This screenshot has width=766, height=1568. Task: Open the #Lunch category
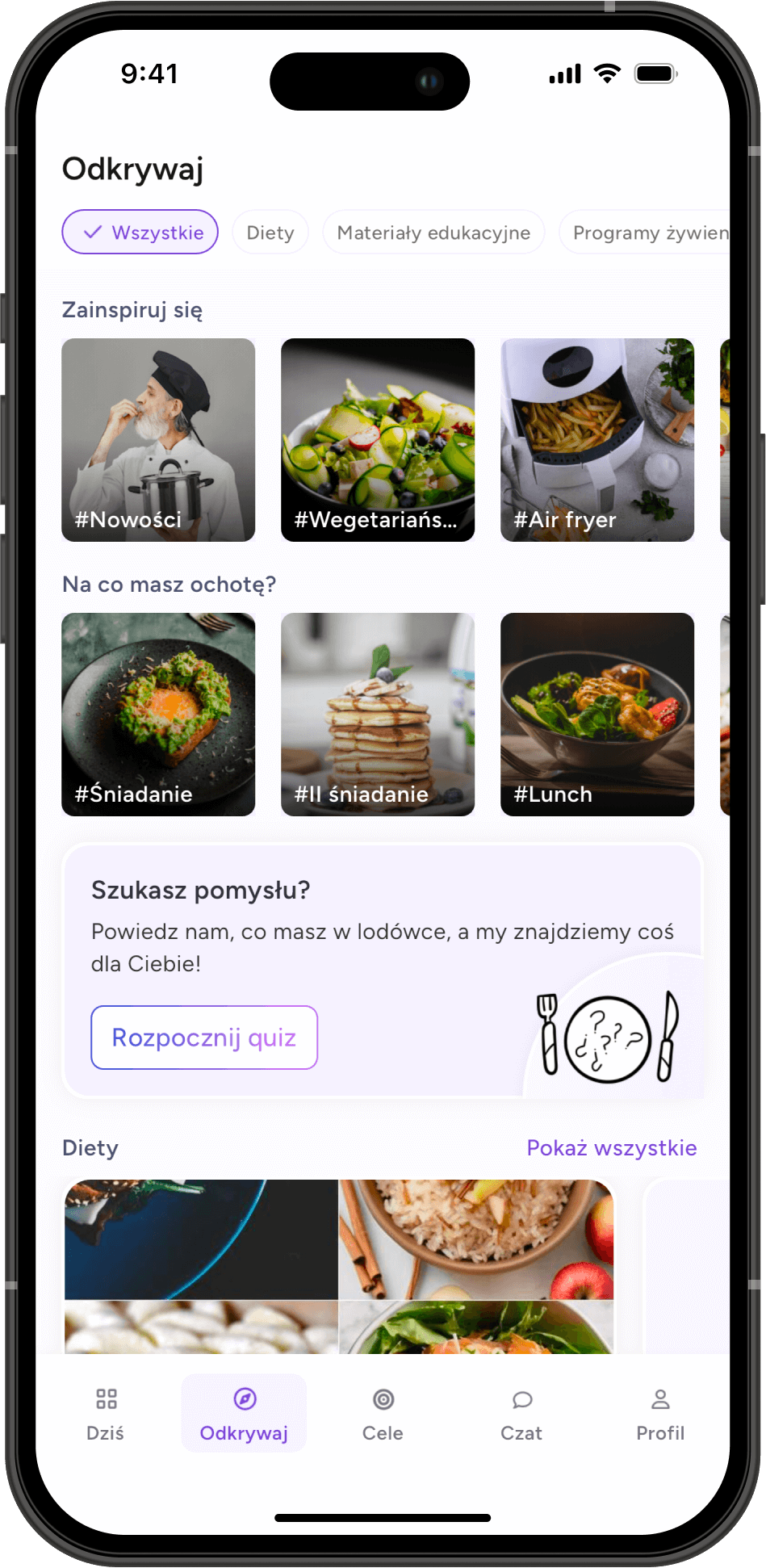[597, 715]
